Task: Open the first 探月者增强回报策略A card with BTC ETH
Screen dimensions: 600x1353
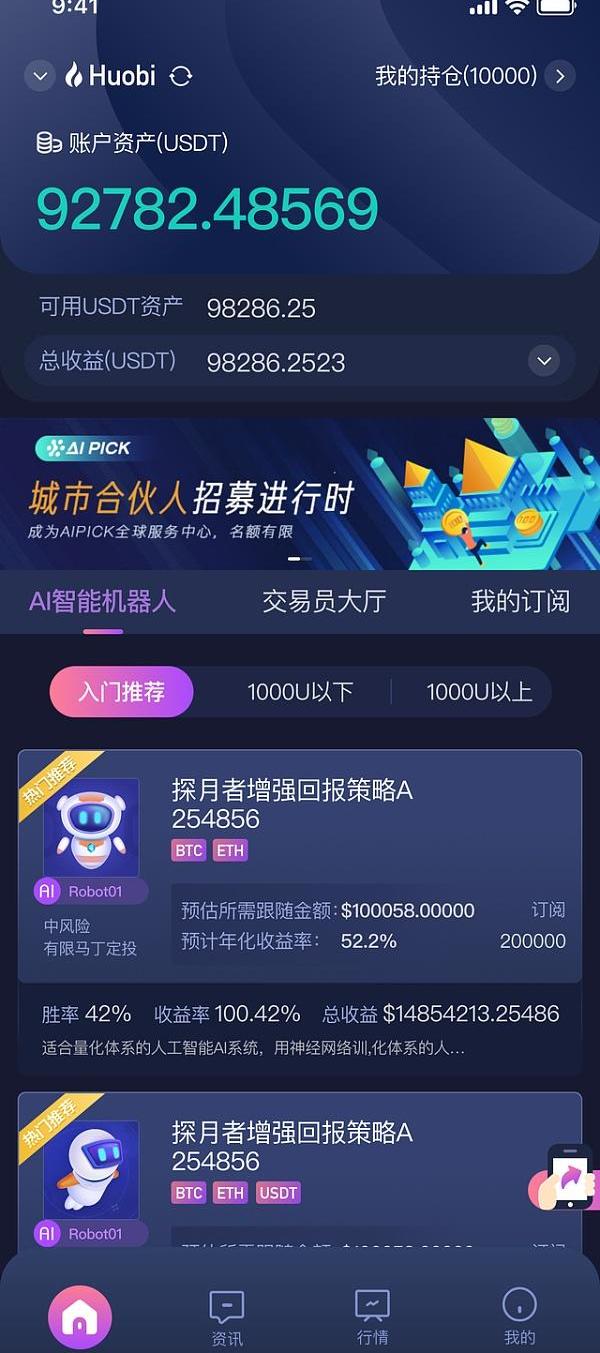Action: (292, 805)
